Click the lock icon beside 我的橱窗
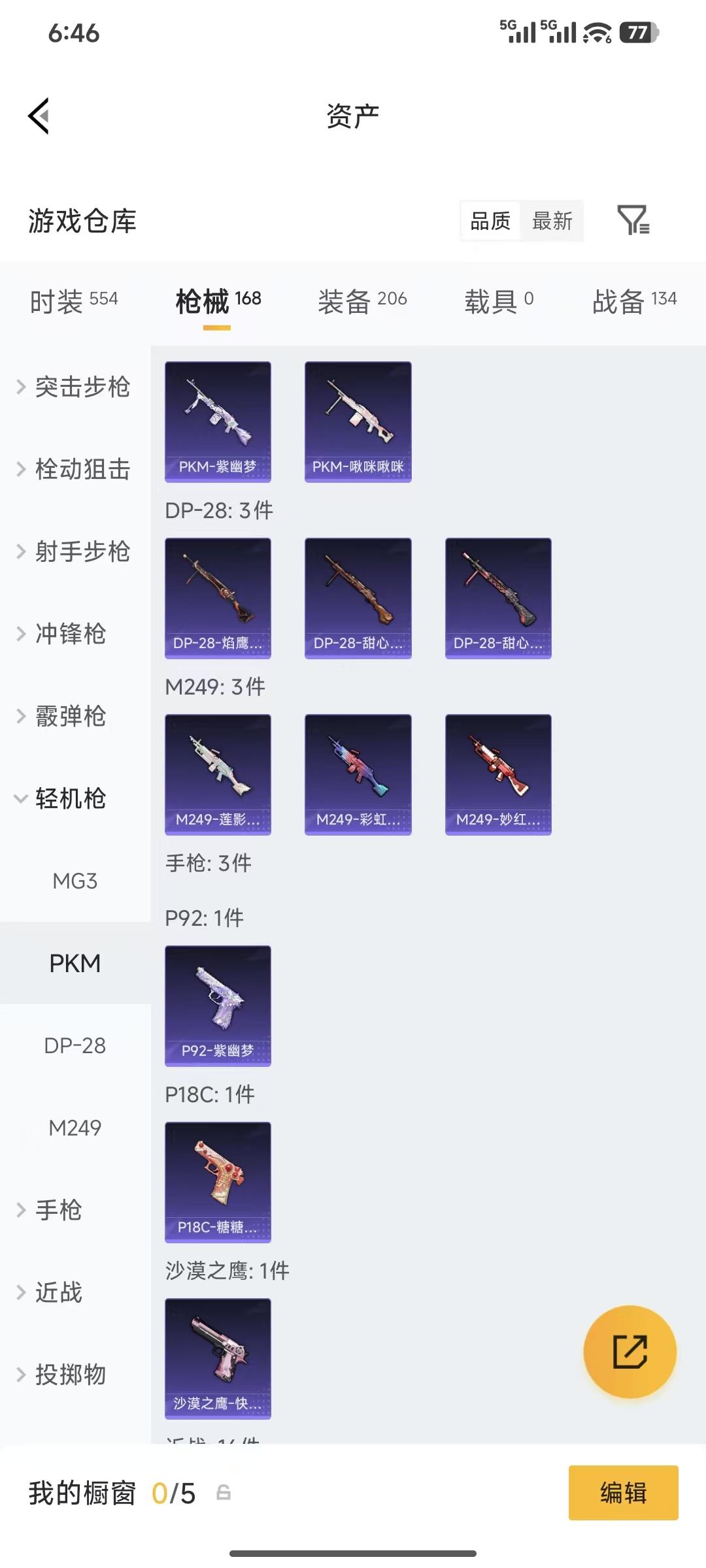The width and height of the screenshot is (706, 1568). [225, 1494]
